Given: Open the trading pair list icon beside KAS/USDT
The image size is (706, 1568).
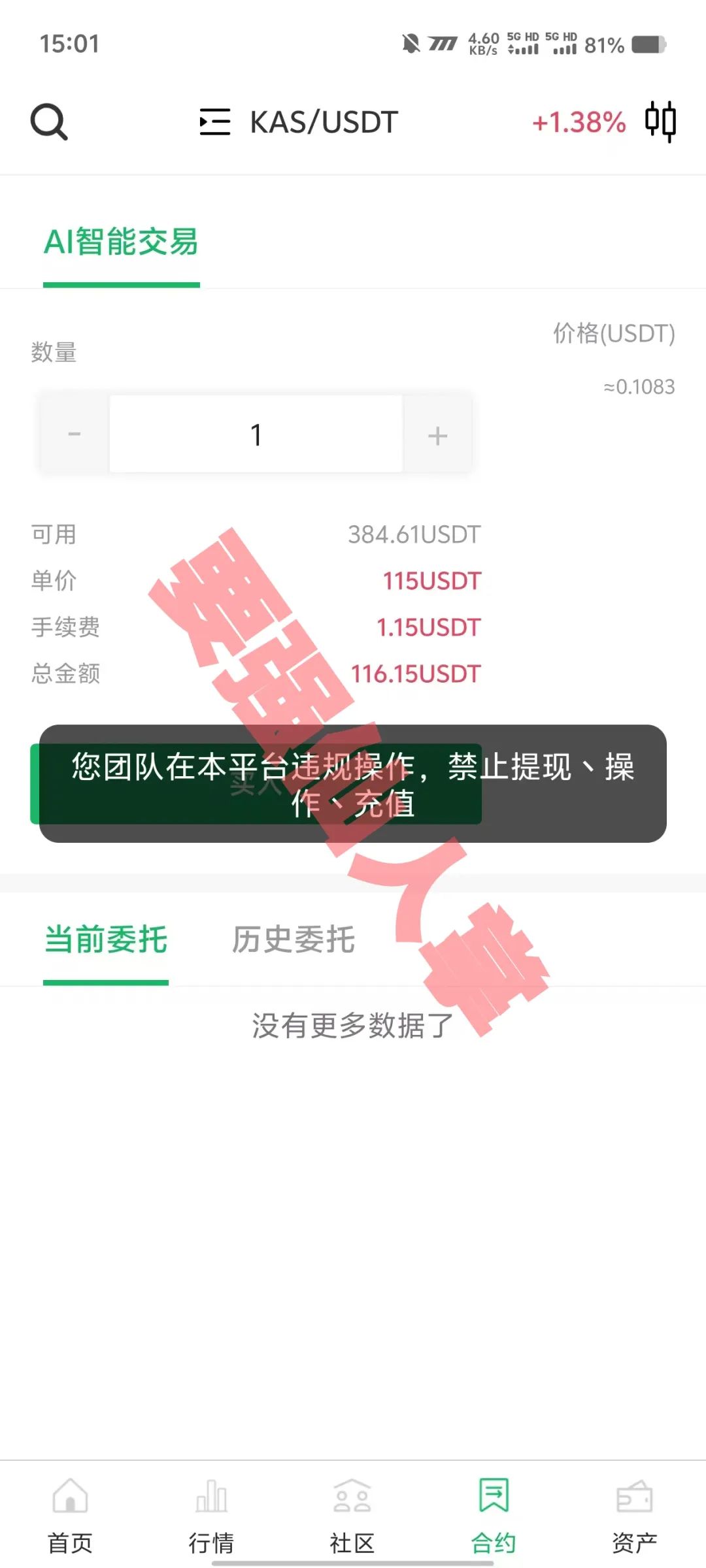Looking at the screenshot, I should 214,121.
